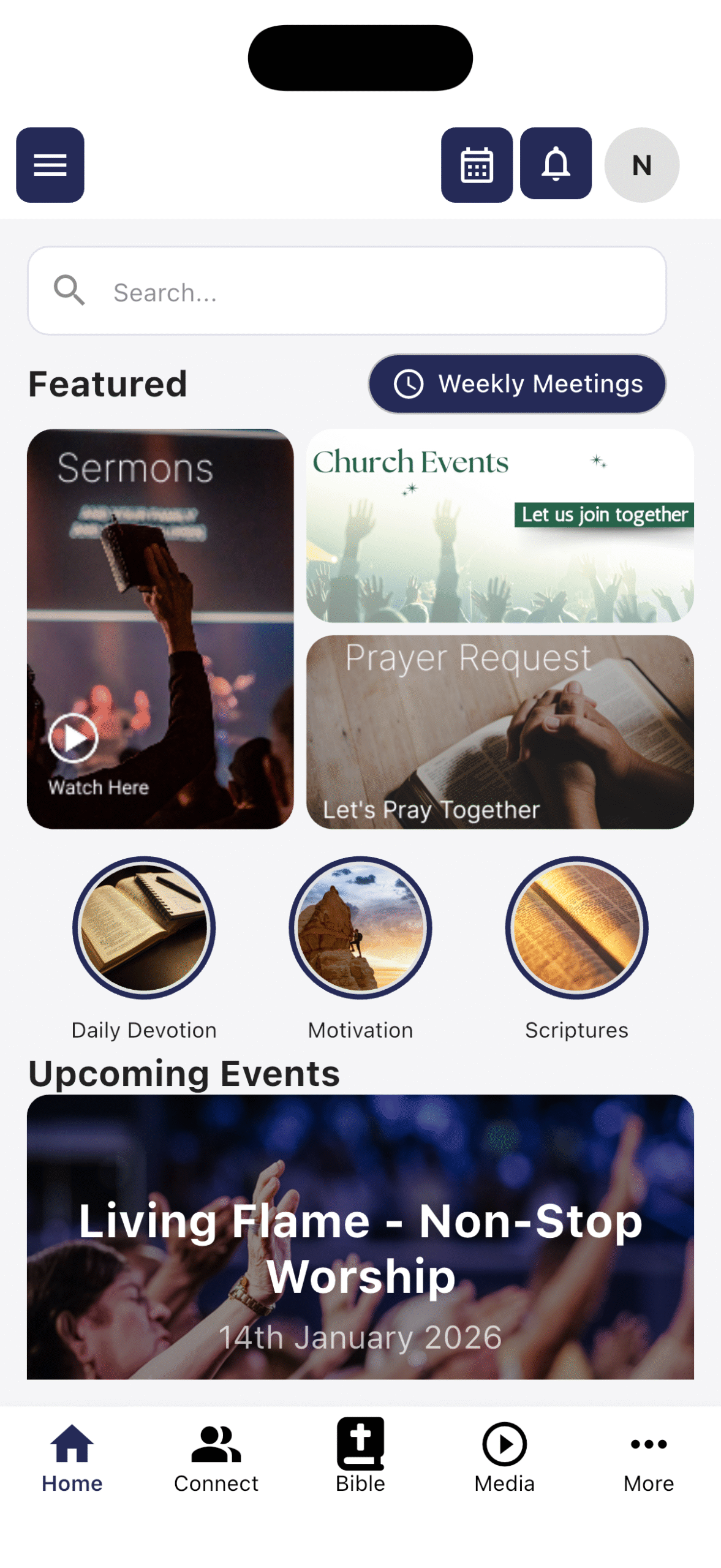
Task: Open Scriptures
Action: [x=576, y=927]
